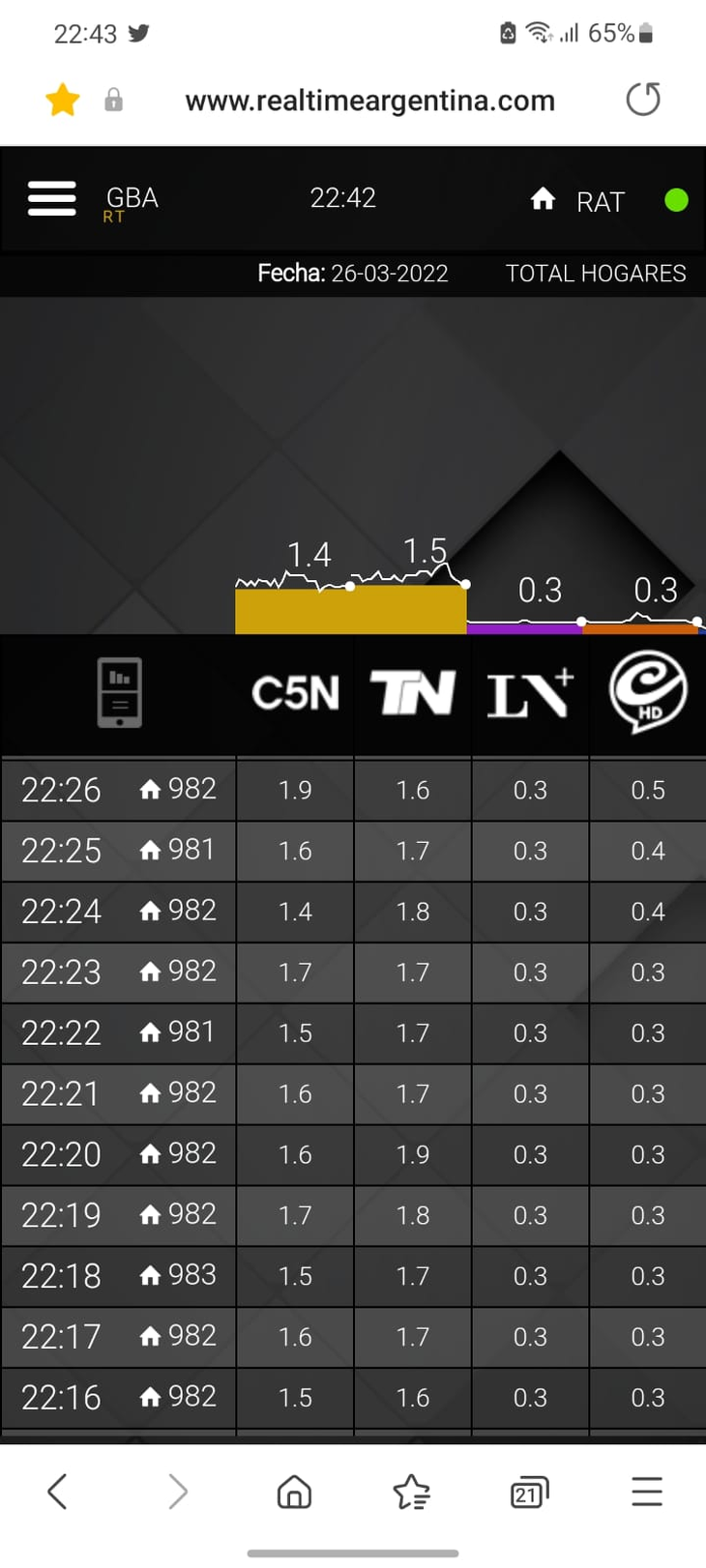Select the LN+ channel column

pyautogui.click(x=530, y=693)
